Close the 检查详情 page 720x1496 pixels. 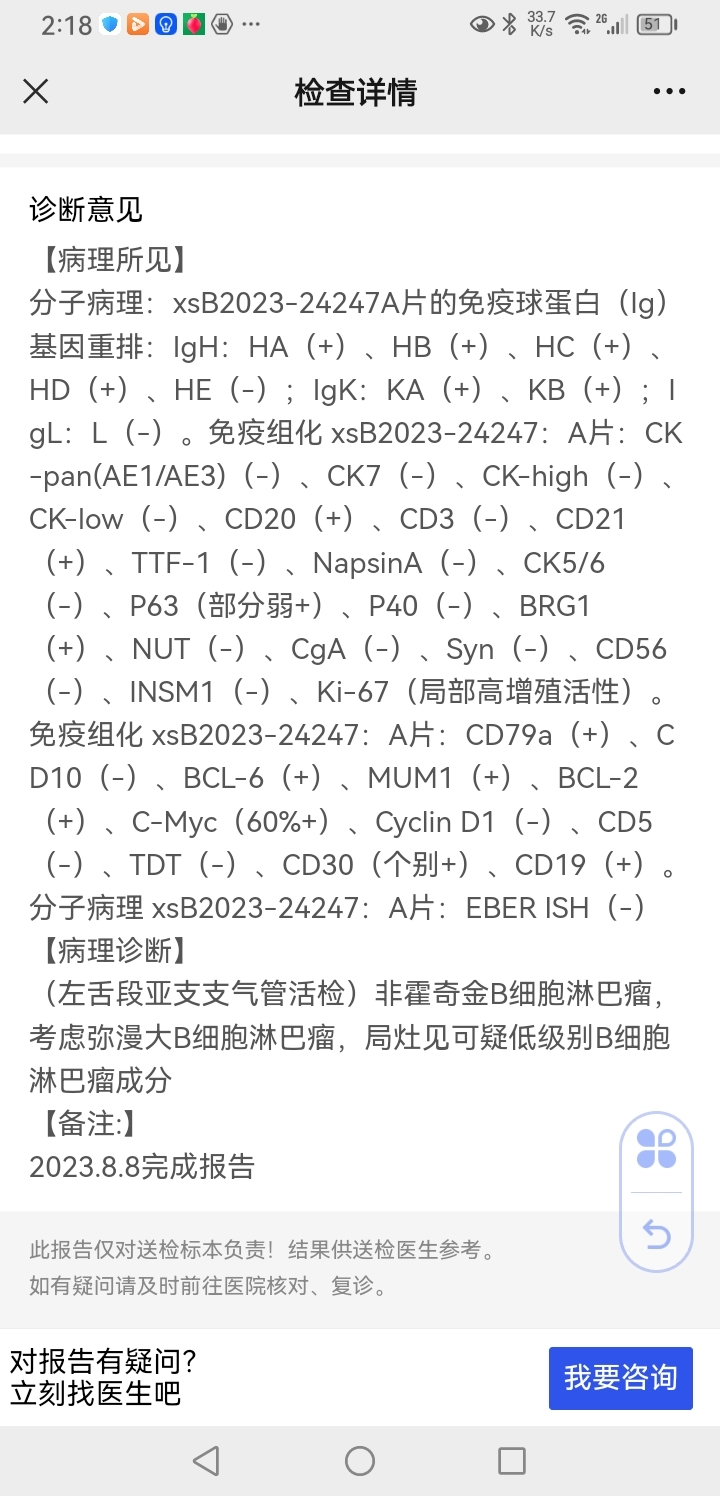coord(36,92)
